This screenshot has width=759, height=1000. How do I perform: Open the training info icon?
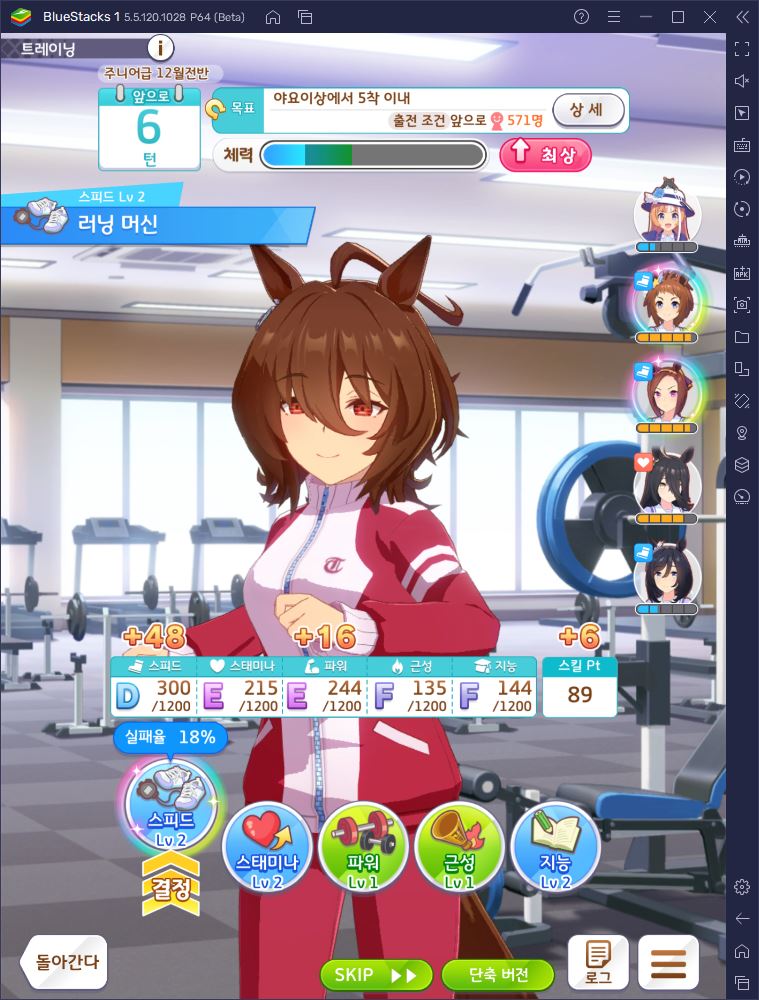161,47
